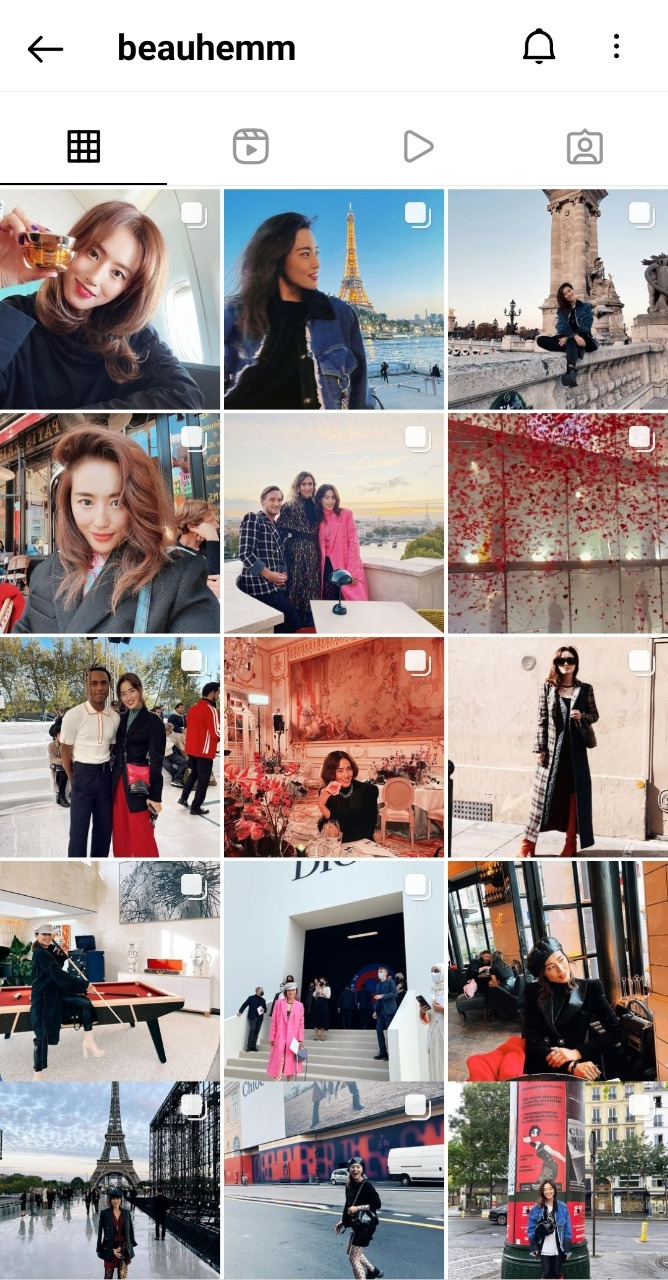
Task: Open the Dior entrance post with pink coat
Action: tap(334, 971)
